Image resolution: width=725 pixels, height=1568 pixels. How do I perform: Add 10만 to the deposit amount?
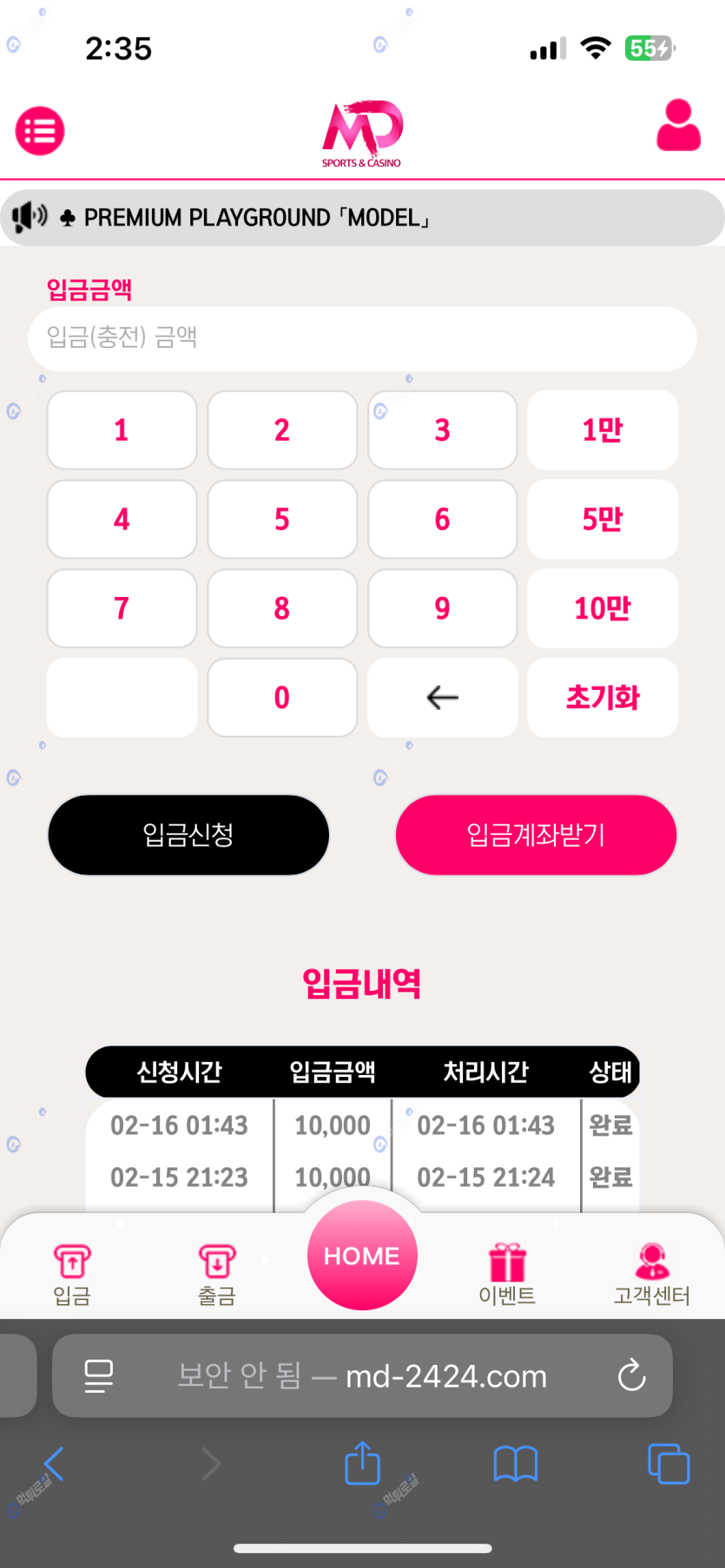coord(603,608)
